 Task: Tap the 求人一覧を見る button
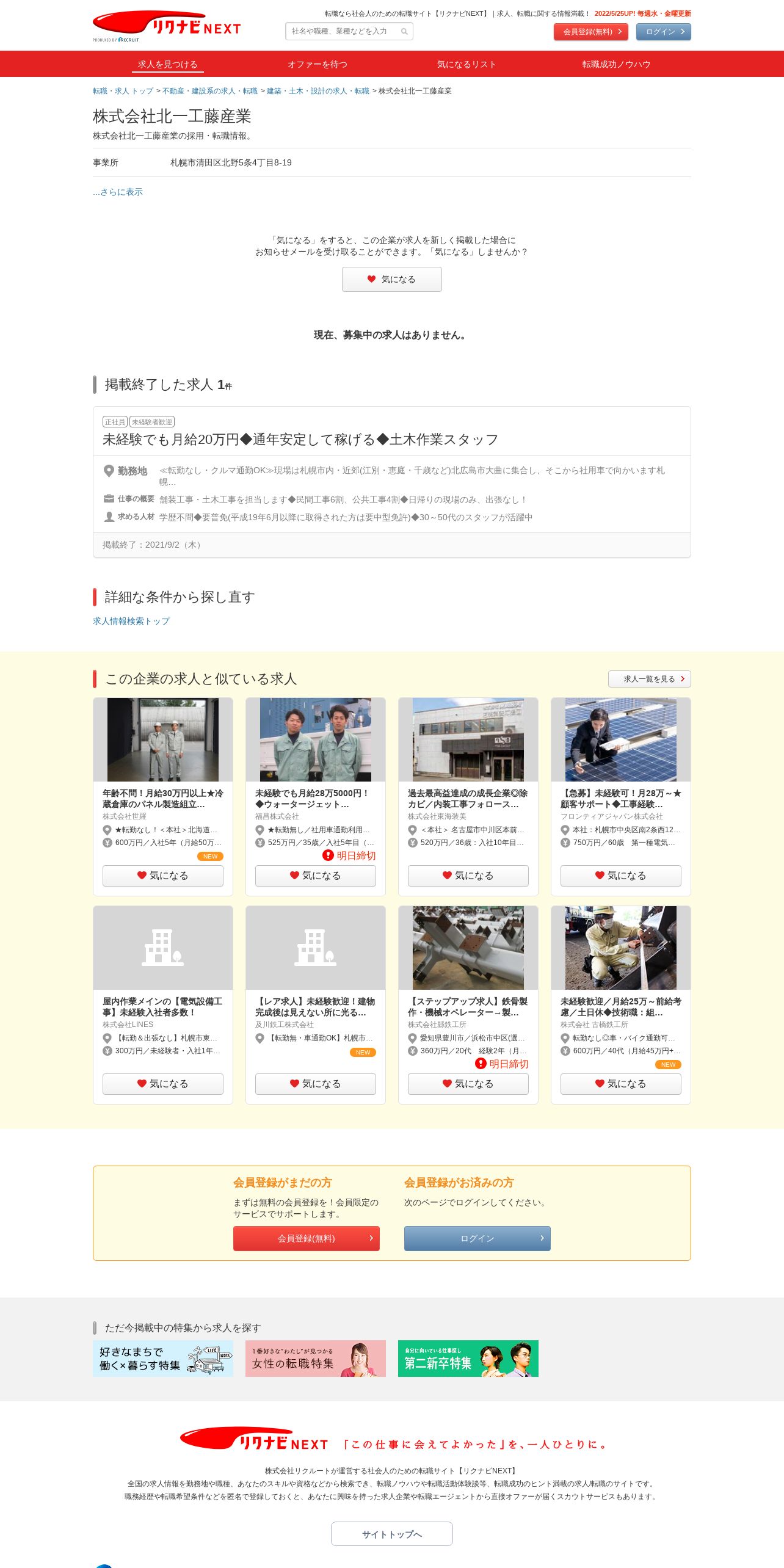coord(650,679)
